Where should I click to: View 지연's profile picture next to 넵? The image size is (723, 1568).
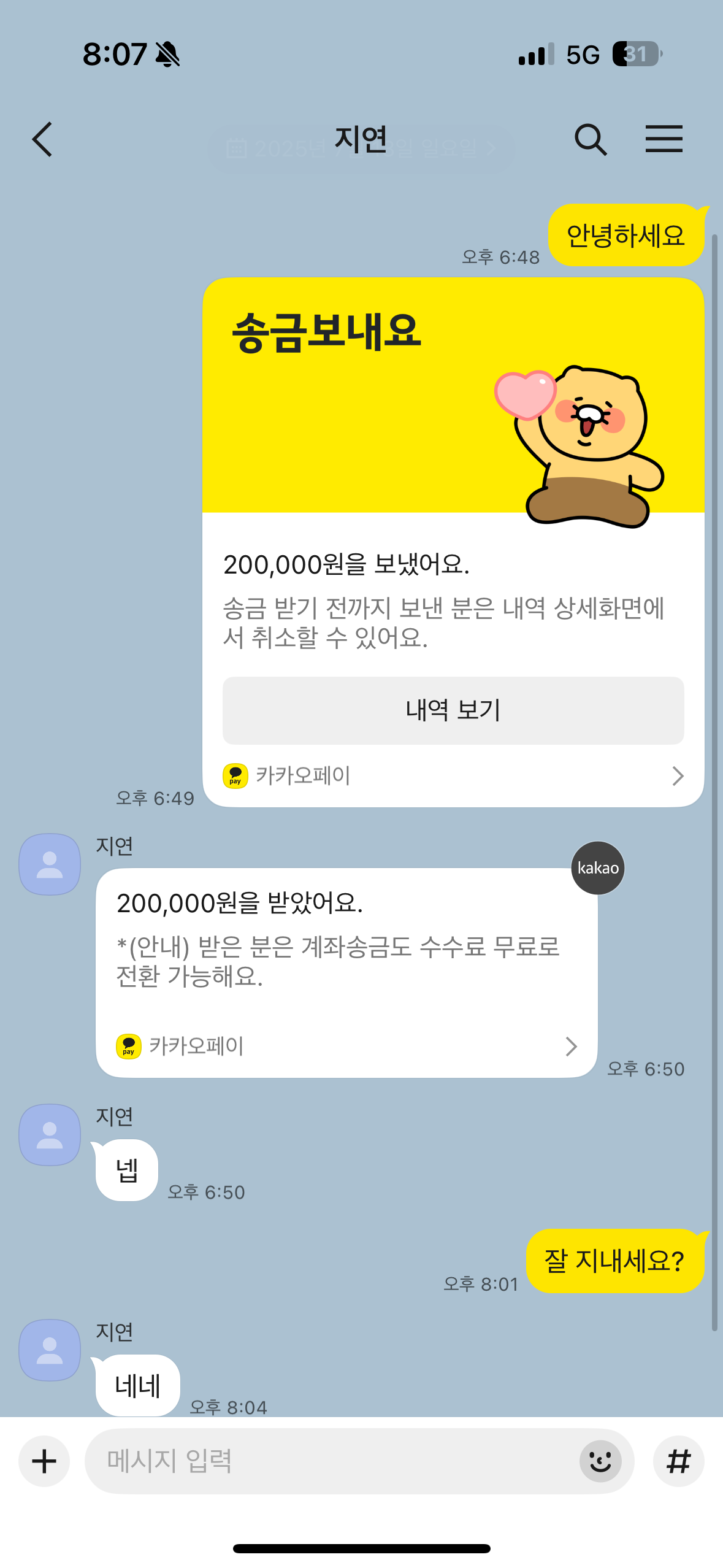coord(50,1135)
